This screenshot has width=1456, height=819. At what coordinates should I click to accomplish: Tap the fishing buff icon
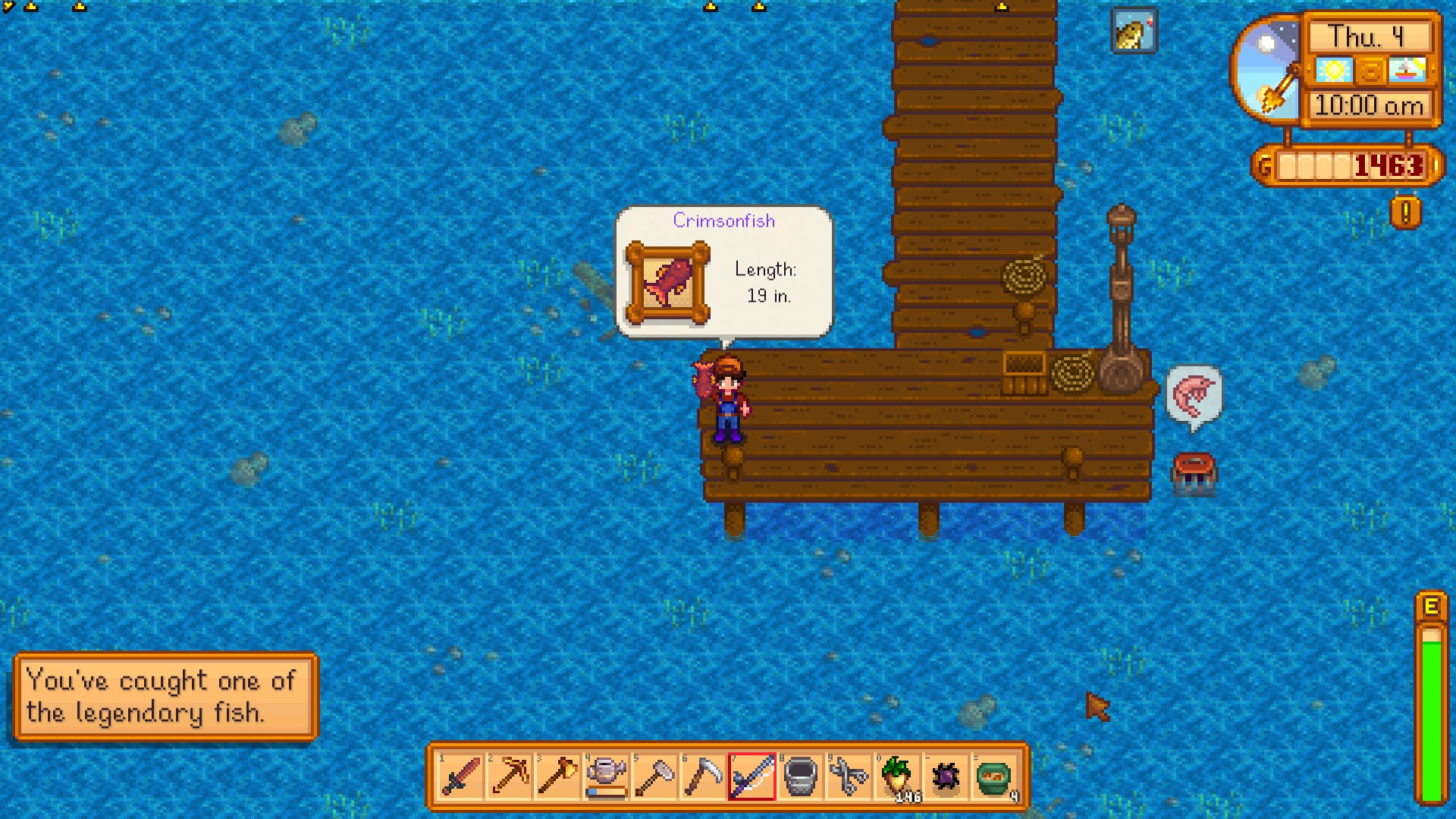point(1134,31)
